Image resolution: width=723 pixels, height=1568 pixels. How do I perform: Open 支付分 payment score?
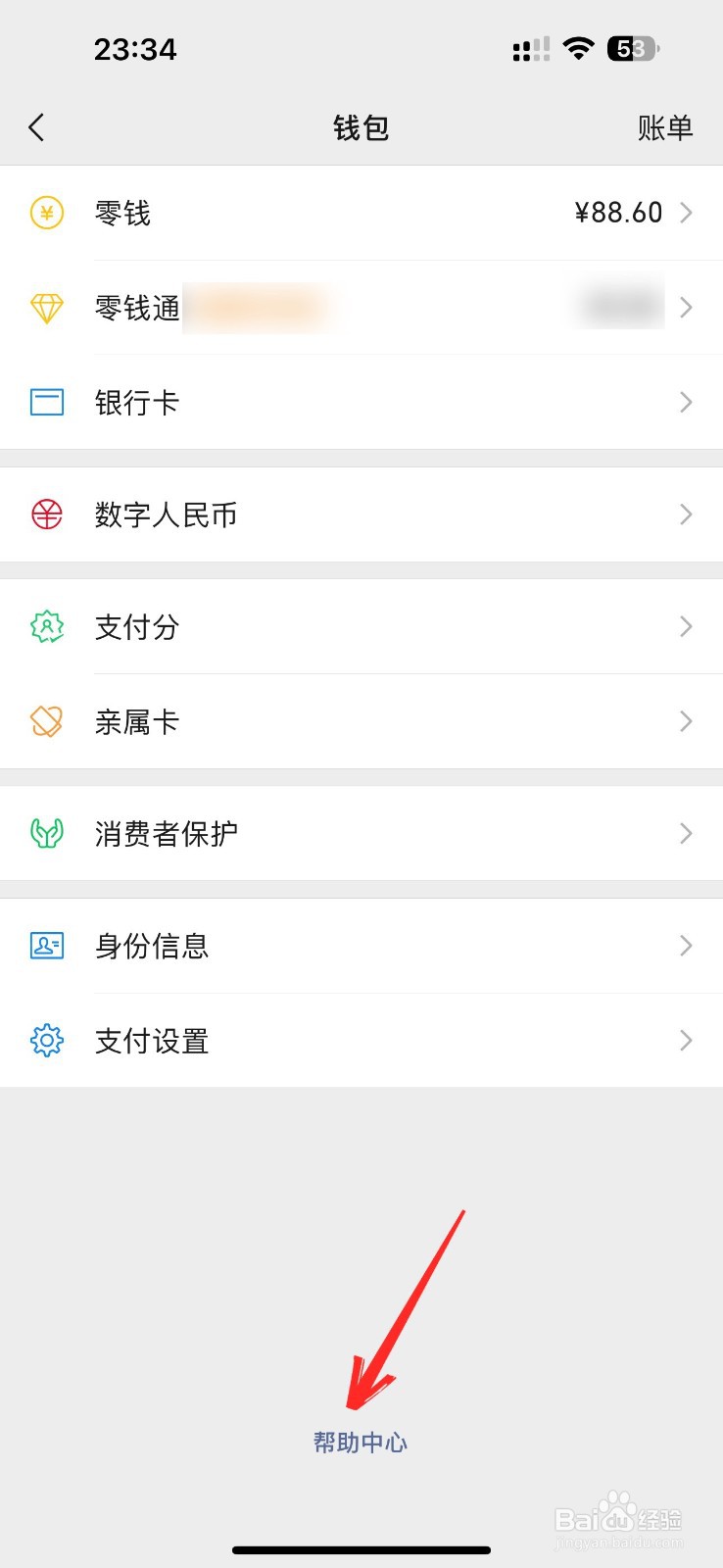[x=361, y=626]
